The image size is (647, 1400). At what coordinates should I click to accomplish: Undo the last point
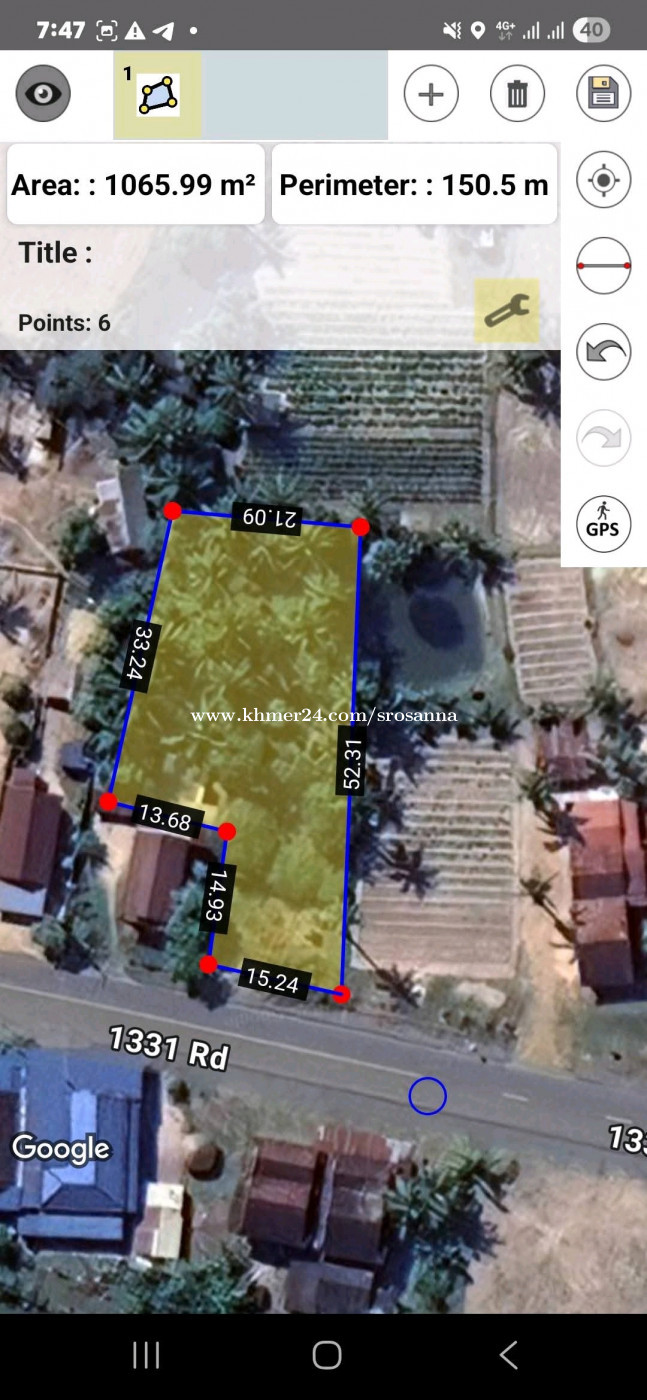coord(604,352)
